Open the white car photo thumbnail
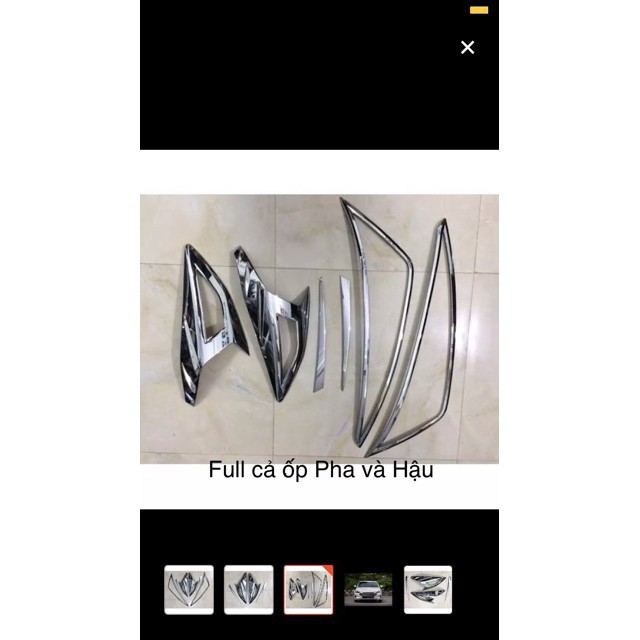 pyautogui.click(x=368, y=589)
